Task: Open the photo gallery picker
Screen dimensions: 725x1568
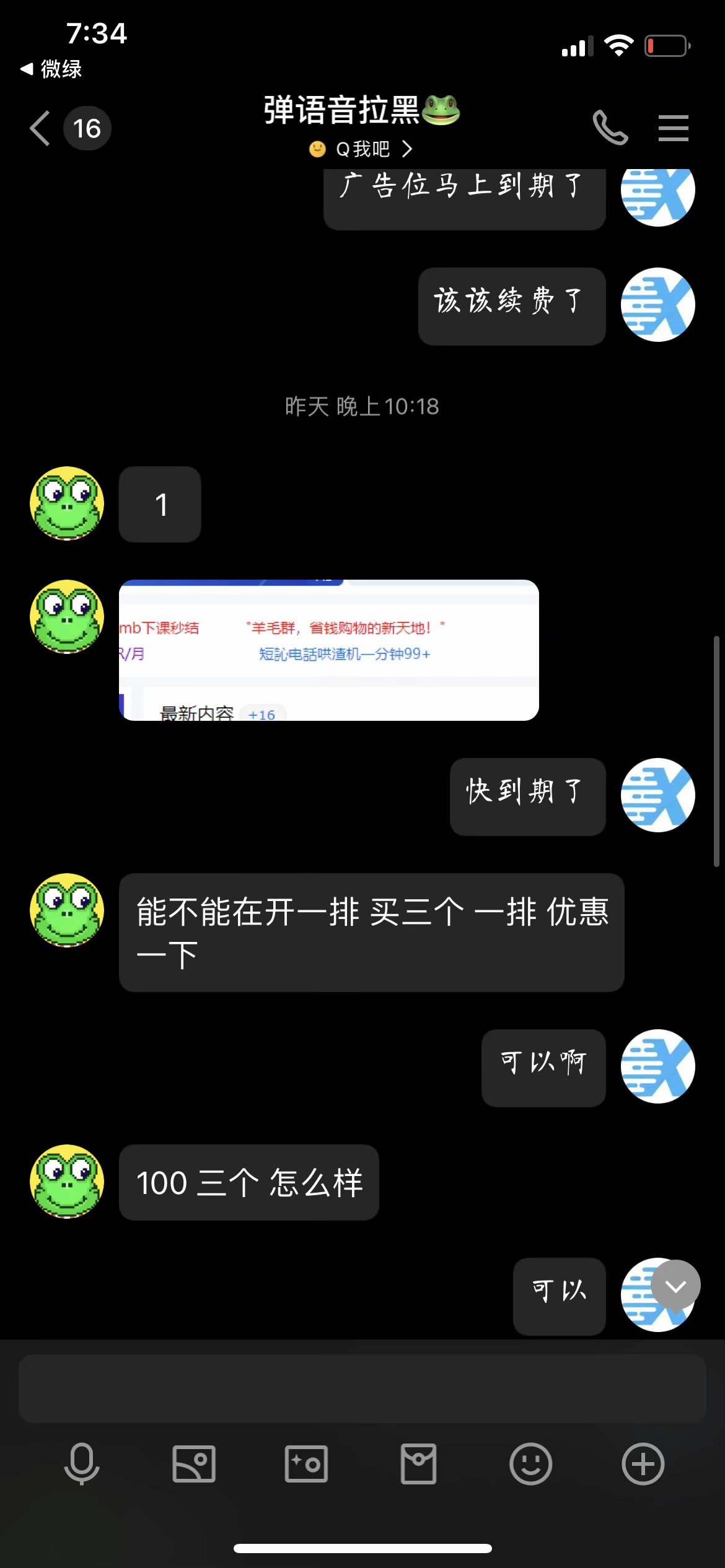Action: coord(194,1464)
